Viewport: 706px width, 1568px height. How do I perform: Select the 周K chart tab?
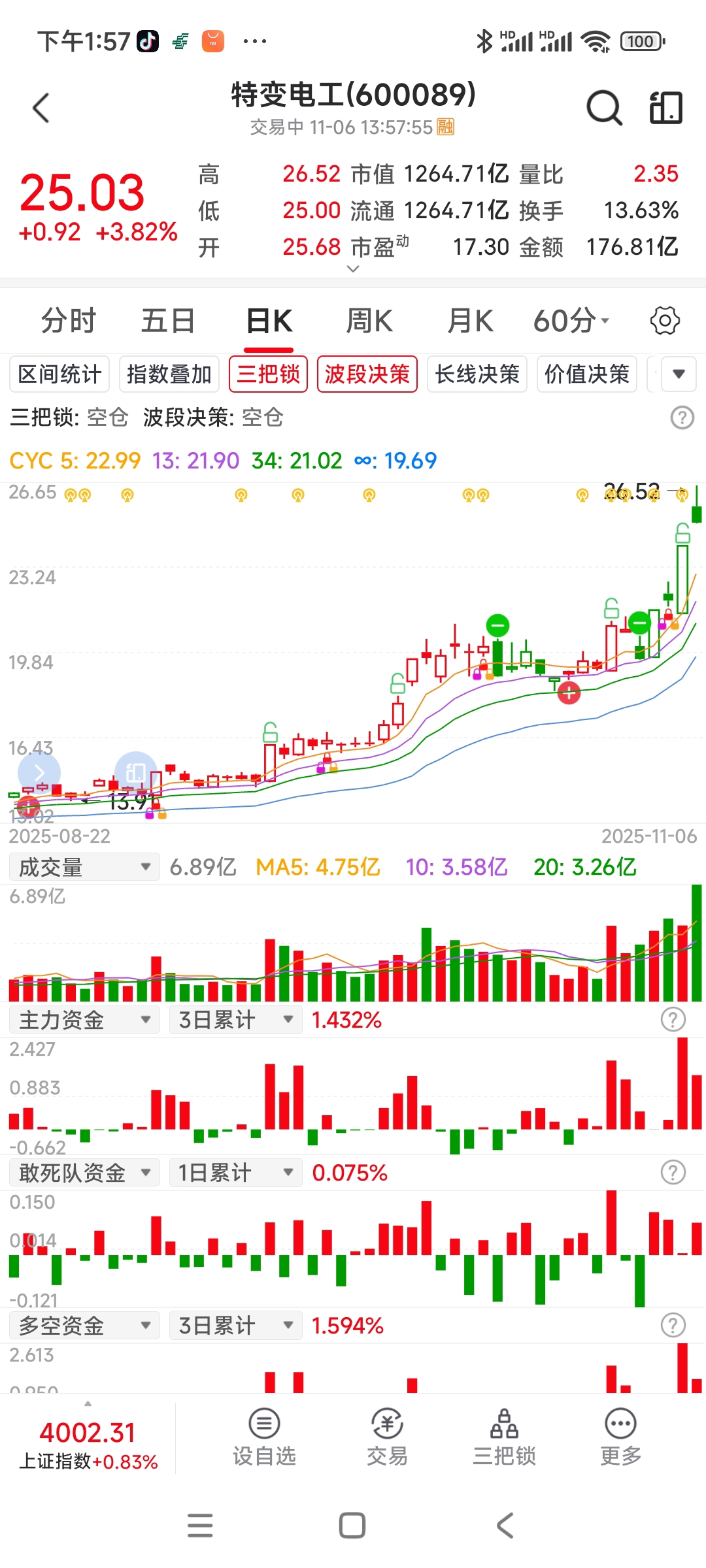(x=369, y=321)
